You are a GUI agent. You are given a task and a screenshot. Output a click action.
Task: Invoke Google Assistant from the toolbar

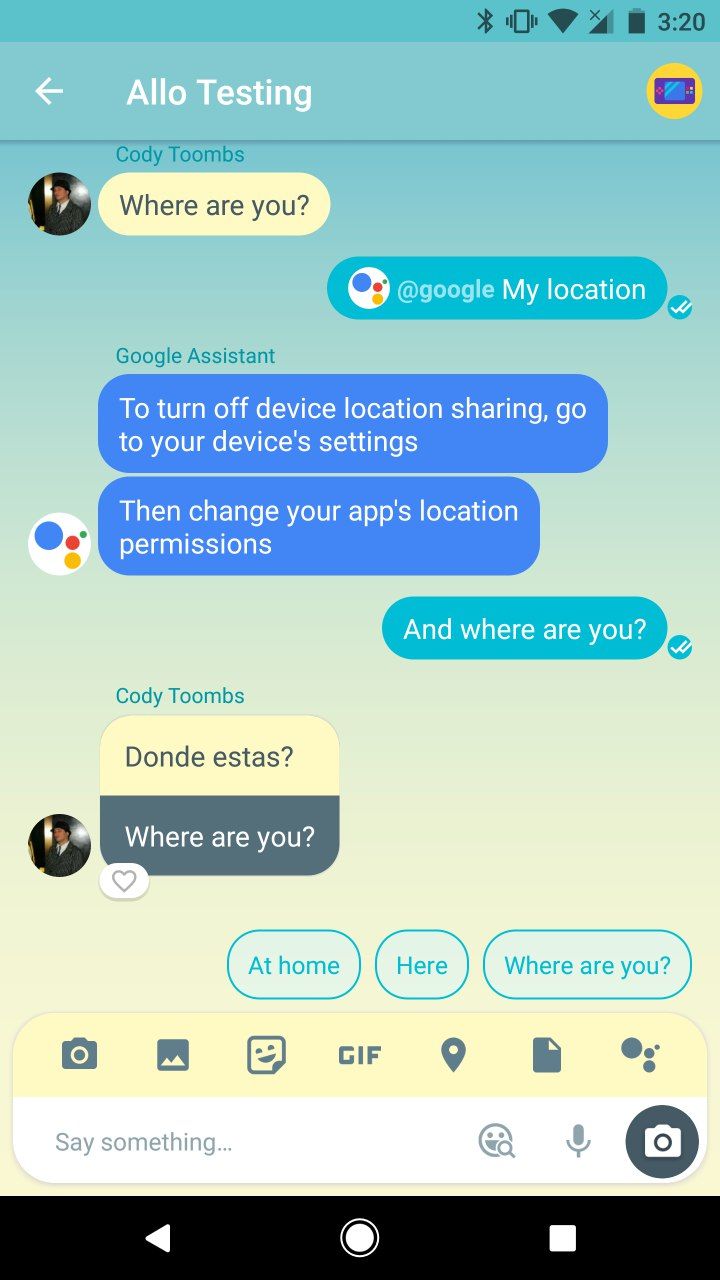point(640,1055)
